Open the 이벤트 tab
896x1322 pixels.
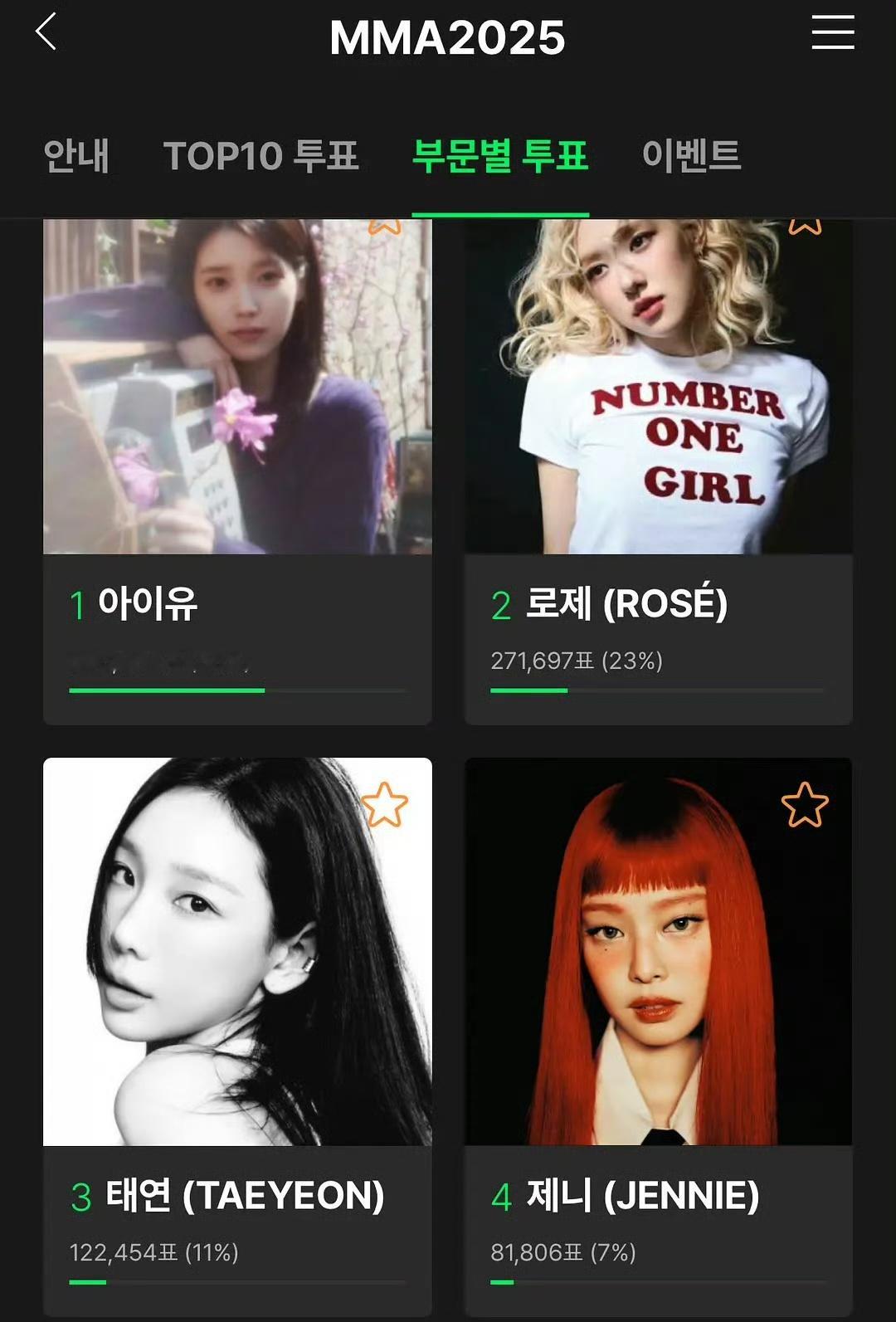691,156
